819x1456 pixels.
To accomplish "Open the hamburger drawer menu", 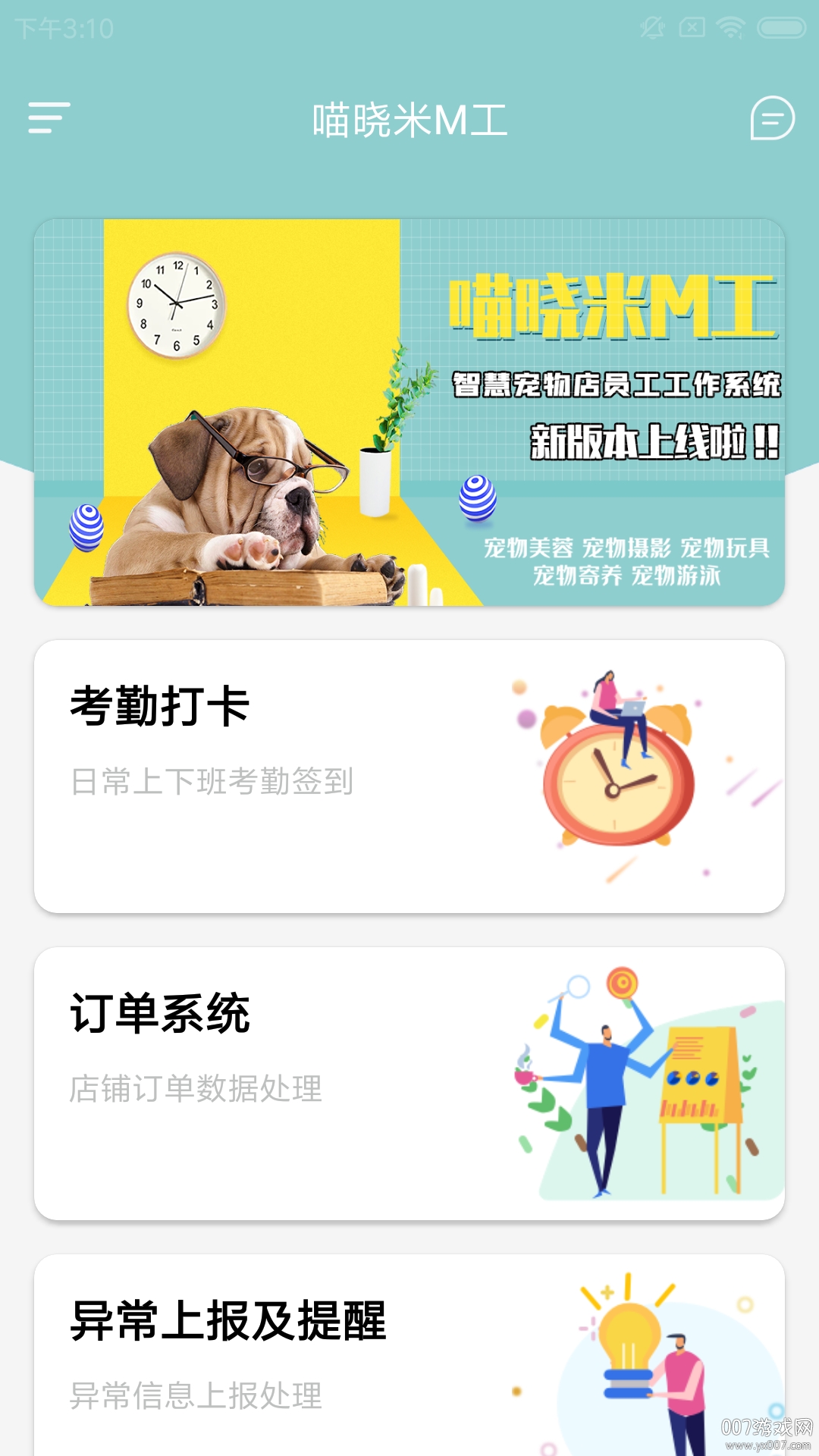I will [x=49, y=118].
